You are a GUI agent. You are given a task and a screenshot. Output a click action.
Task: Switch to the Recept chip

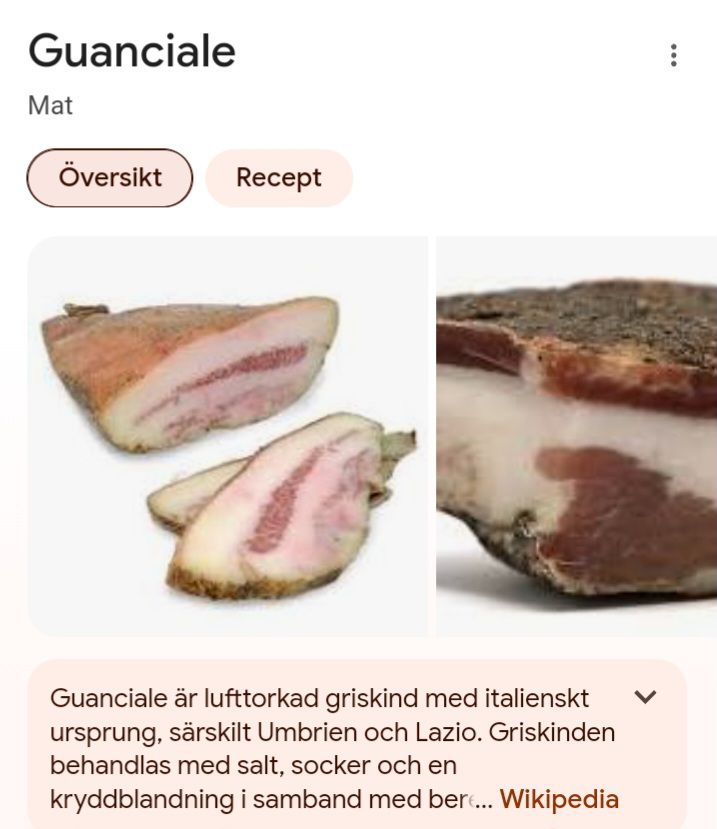click(x=278, y=178)
